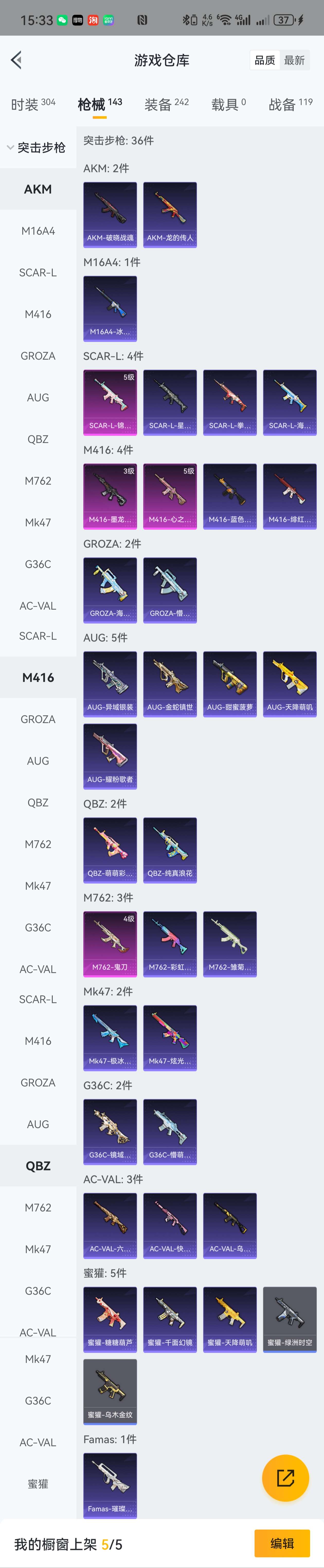The width and height of the screenshot is (324, 1568).
Task: Open the 蜜獾-乌木金纹 skin
Action: click(x=110, y=1392)
